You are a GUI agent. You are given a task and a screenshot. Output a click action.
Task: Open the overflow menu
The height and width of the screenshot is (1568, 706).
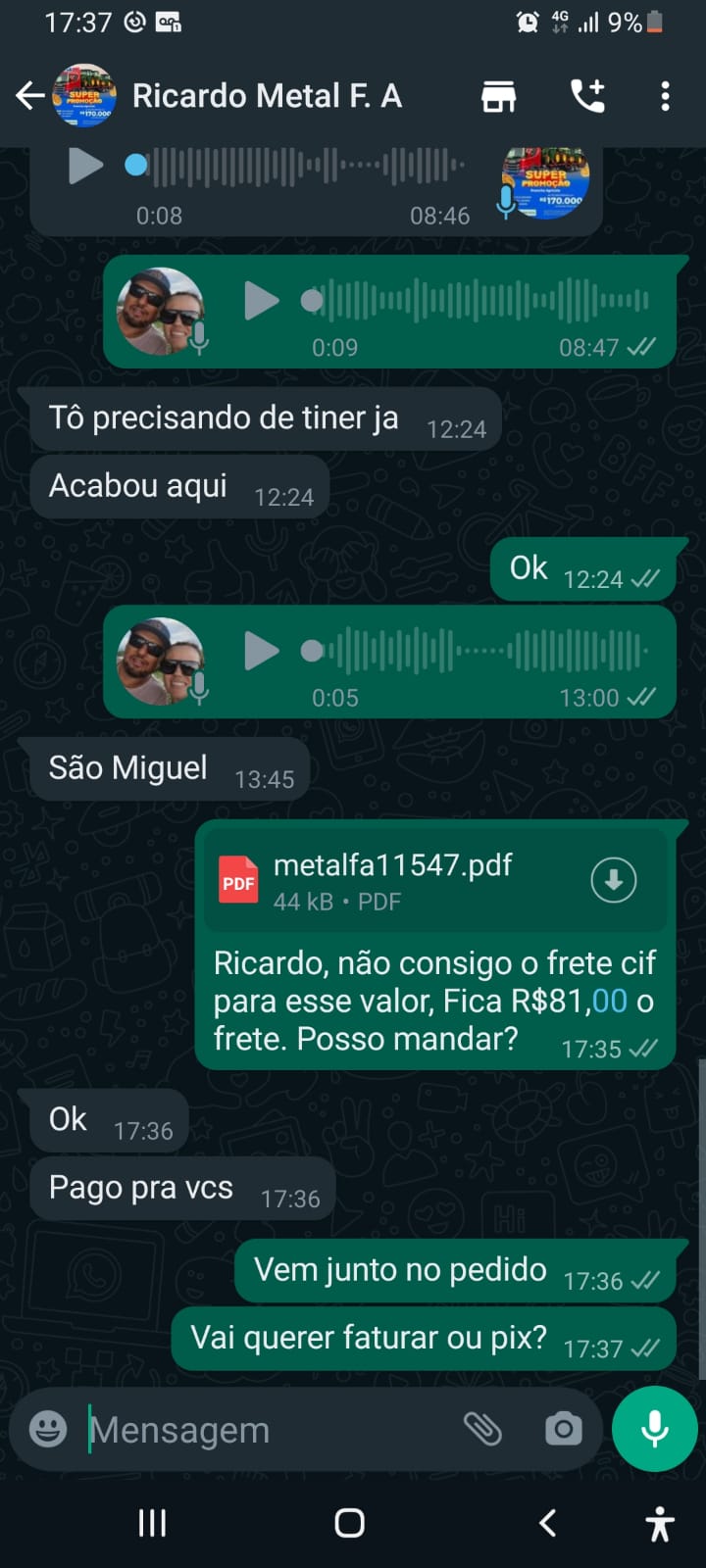click(665, 96)
